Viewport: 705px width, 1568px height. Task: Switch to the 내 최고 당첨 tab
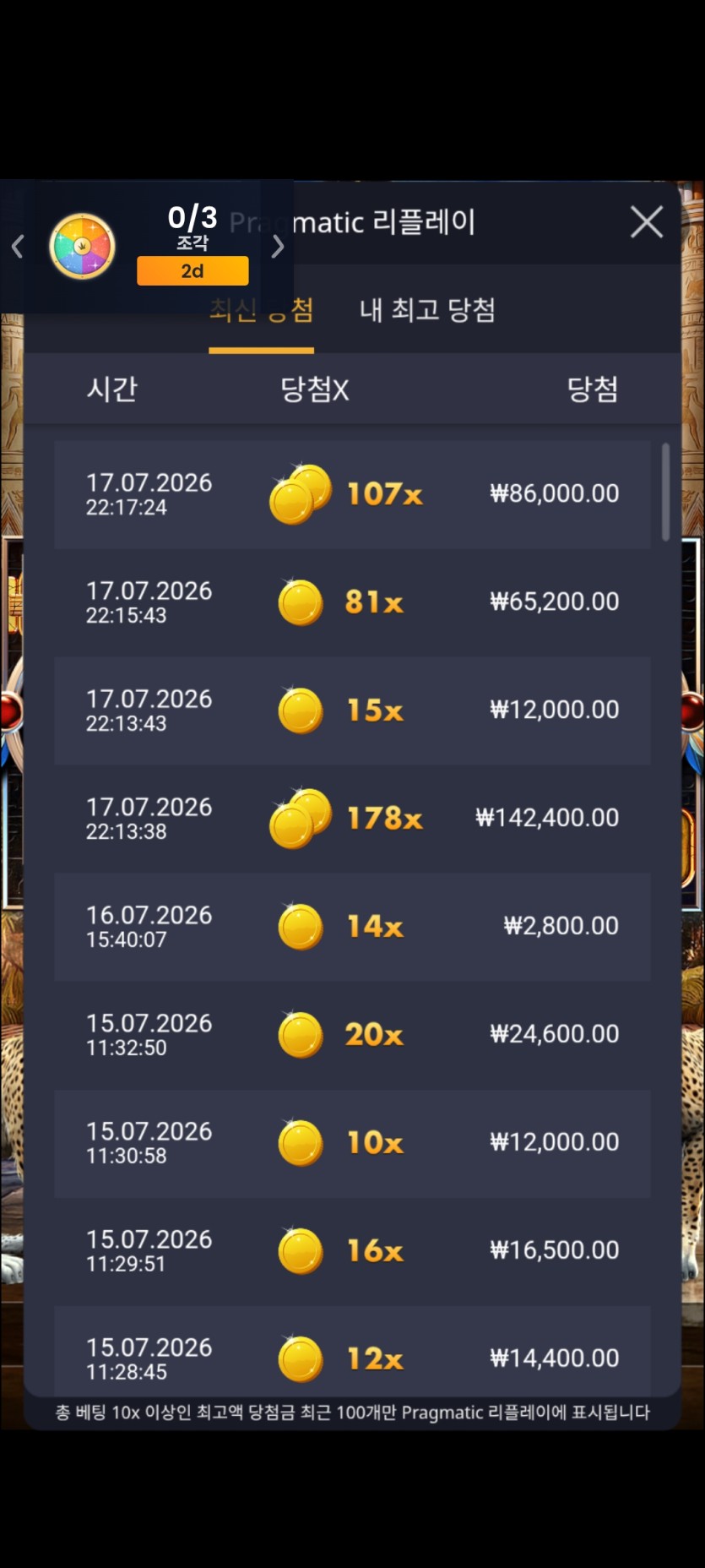pos(427,309)
